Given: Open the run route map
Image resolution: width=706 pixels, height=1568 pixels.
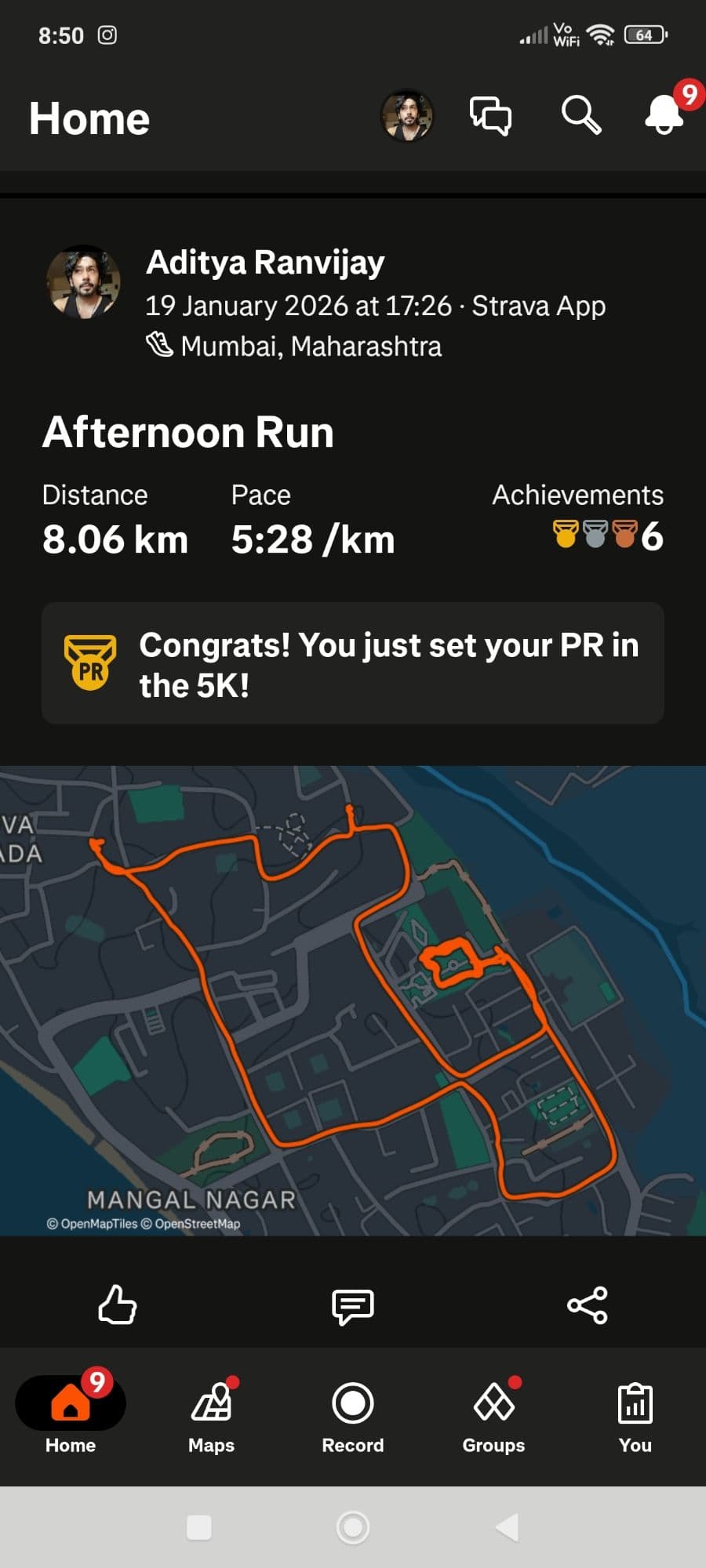Looking at the screenshot, I should tap(353, 1000).
